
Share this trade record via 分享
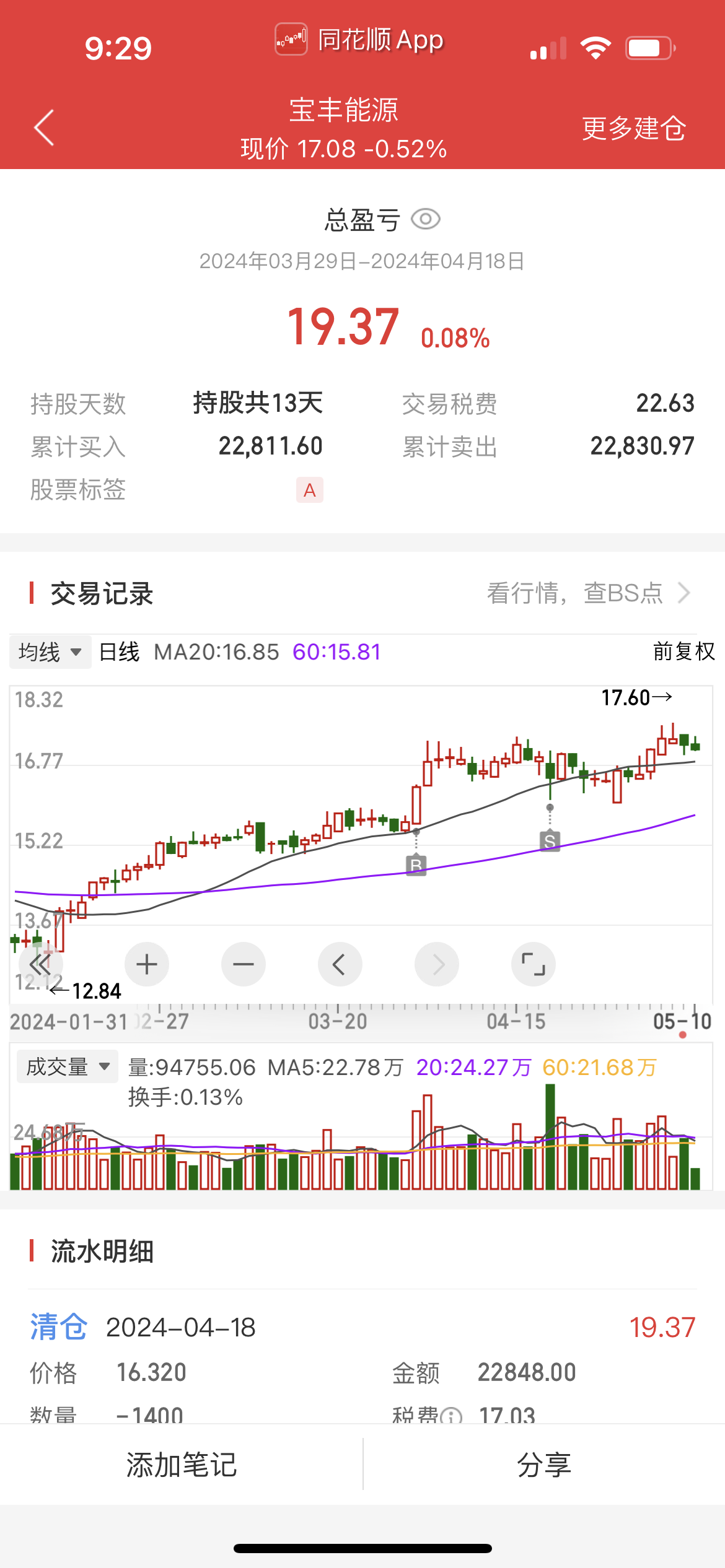click(x=543, y=1465)
